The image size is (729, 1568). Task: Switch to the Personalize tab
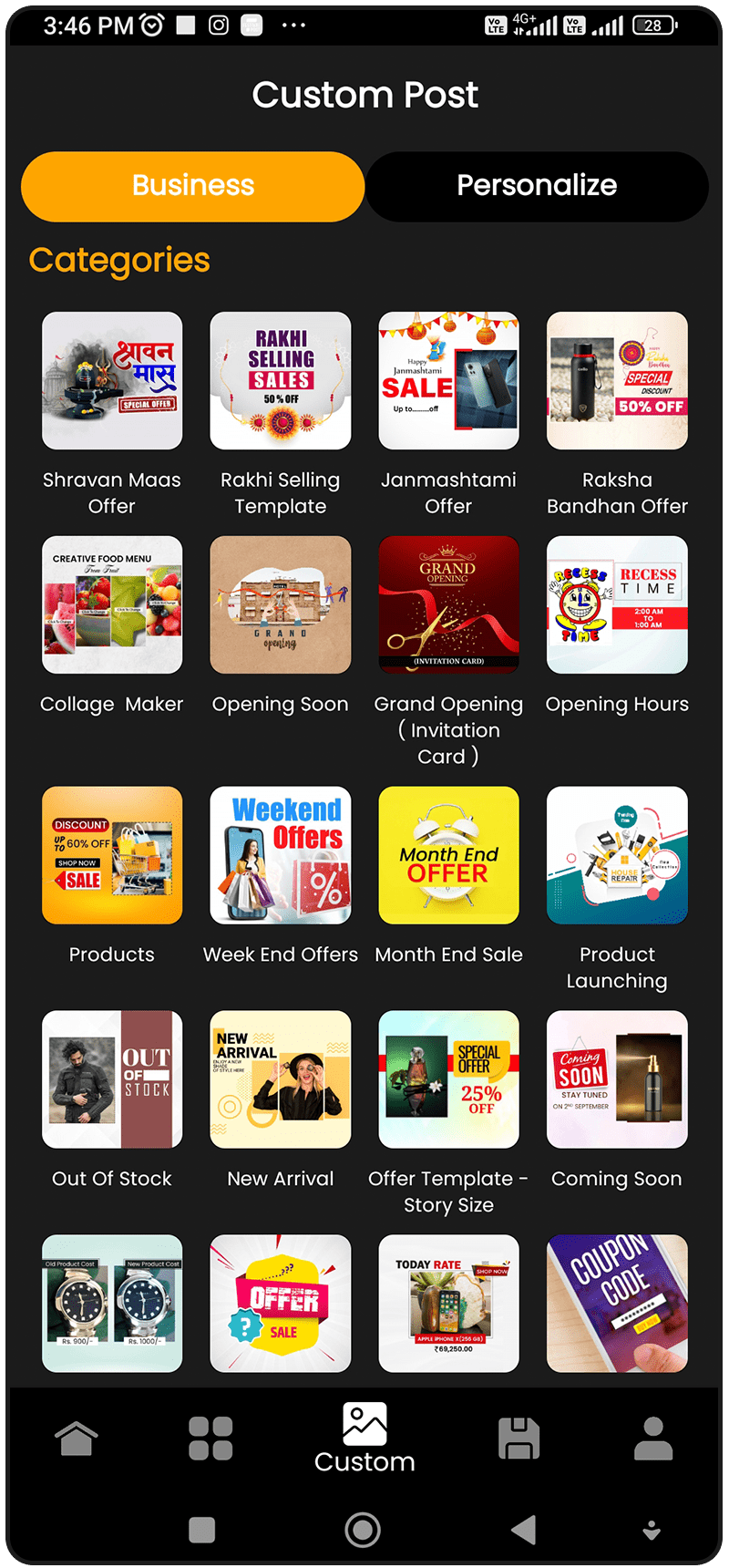[537, 186]
